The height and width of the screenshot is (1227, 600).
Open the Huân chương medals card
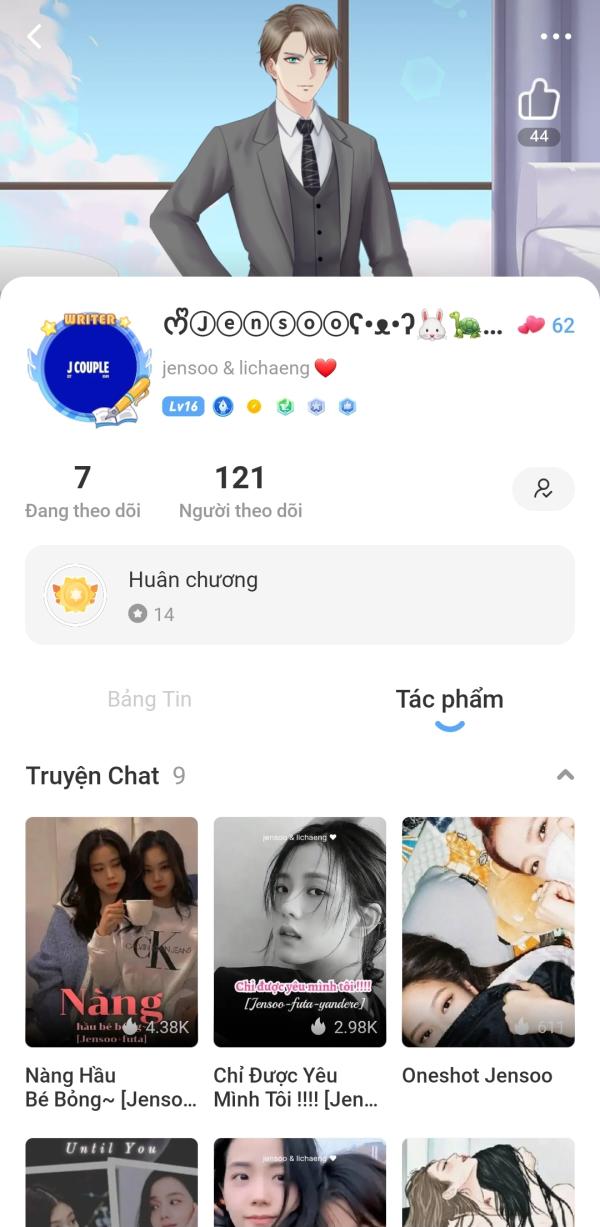pos(300,594)
